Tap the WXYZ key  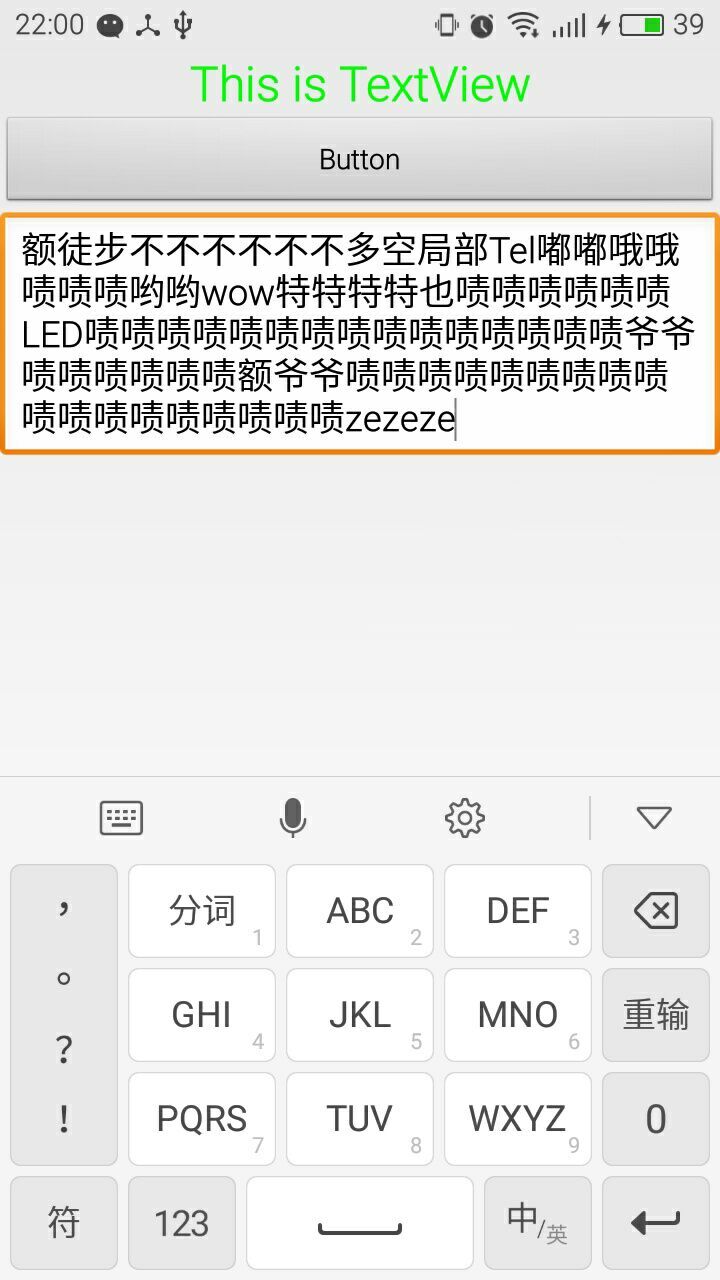(x=518, y=1119)
